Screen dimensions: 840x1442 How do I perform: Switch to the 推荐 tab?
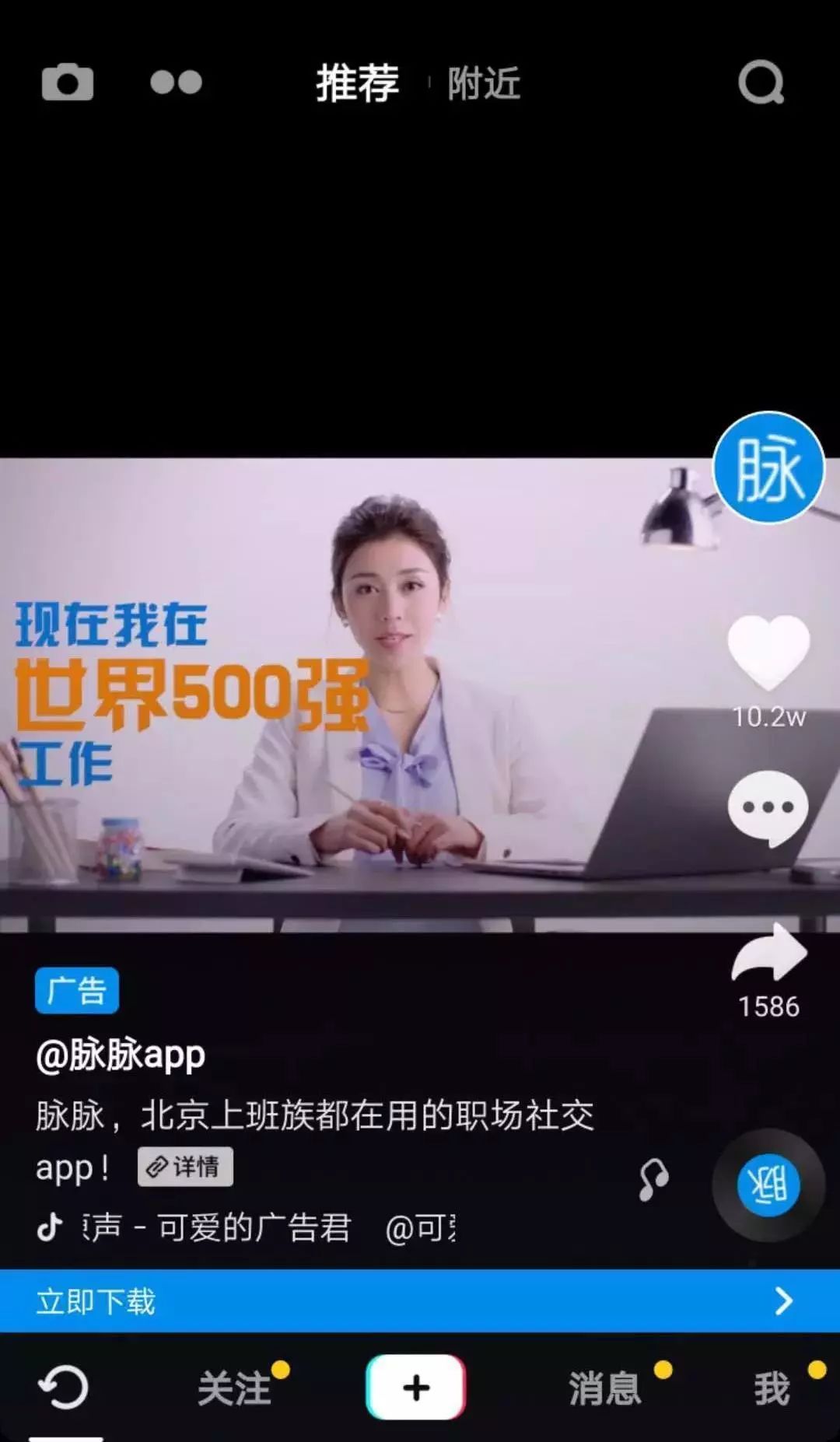point(357,82)
